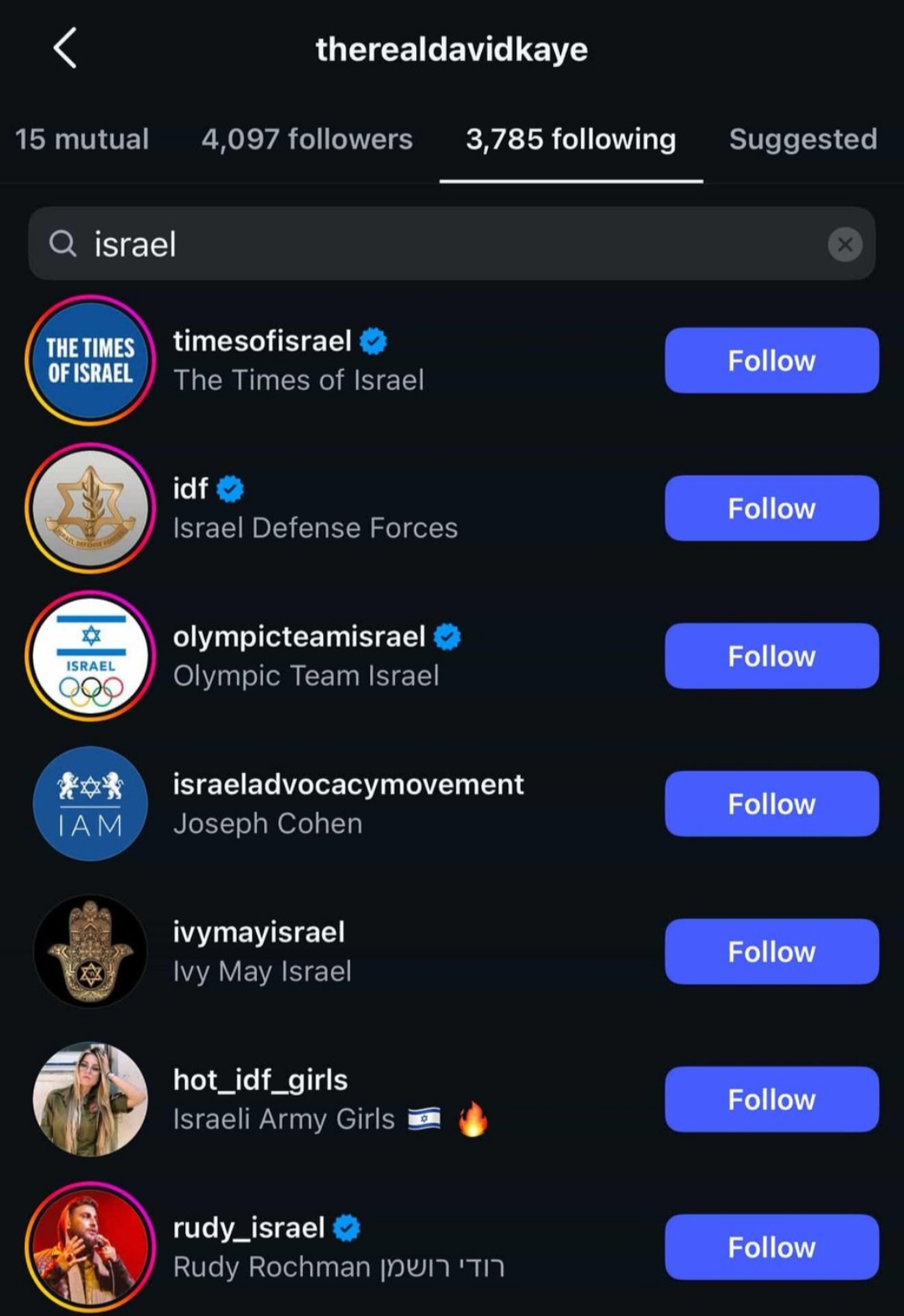Viewport: 904px width, 1316px height.
Task: Clear the search text with the X
Action: 845,244
